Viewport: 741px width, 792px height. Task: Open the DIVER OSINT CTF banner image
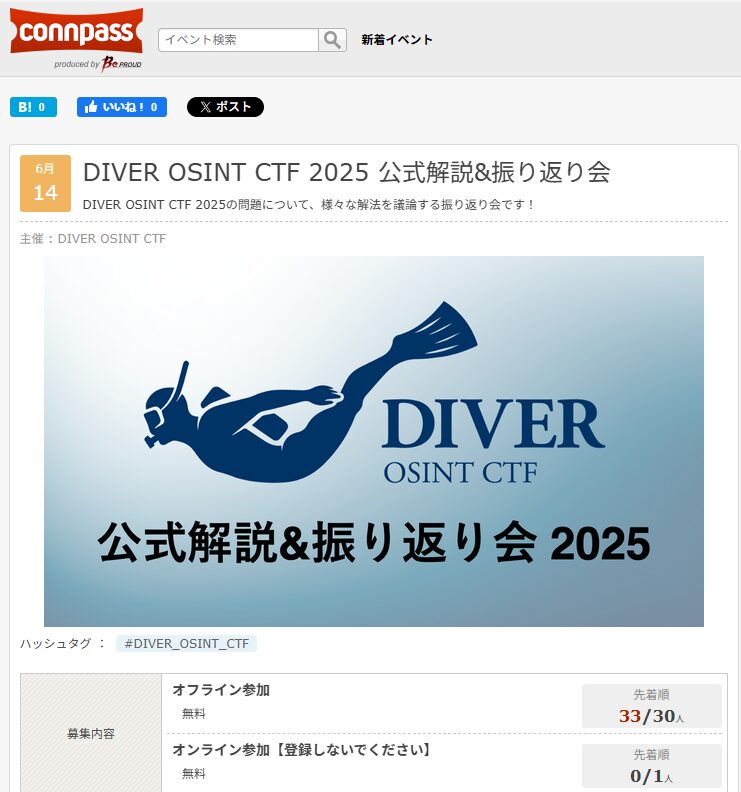[373, 441]
